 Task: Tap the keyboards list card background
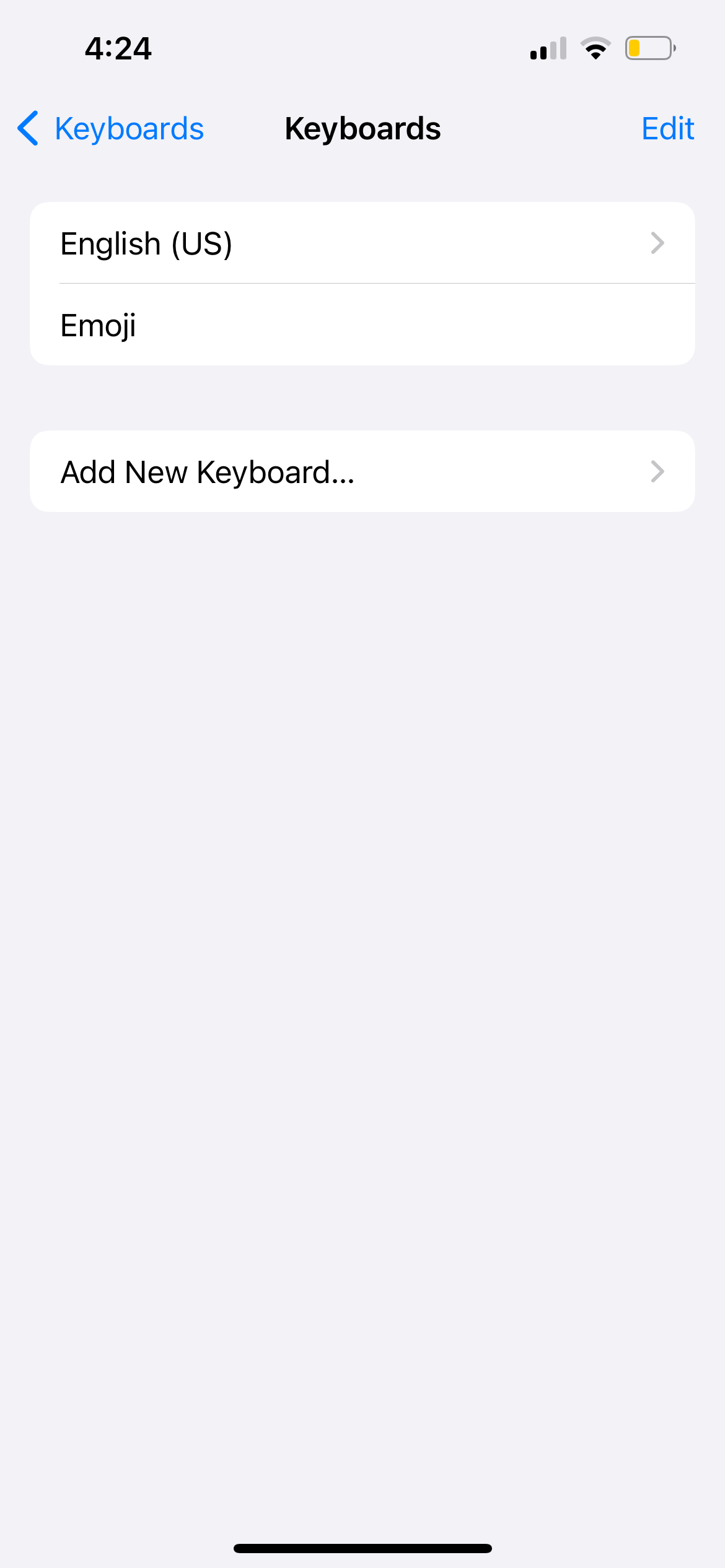click(362, 284)
